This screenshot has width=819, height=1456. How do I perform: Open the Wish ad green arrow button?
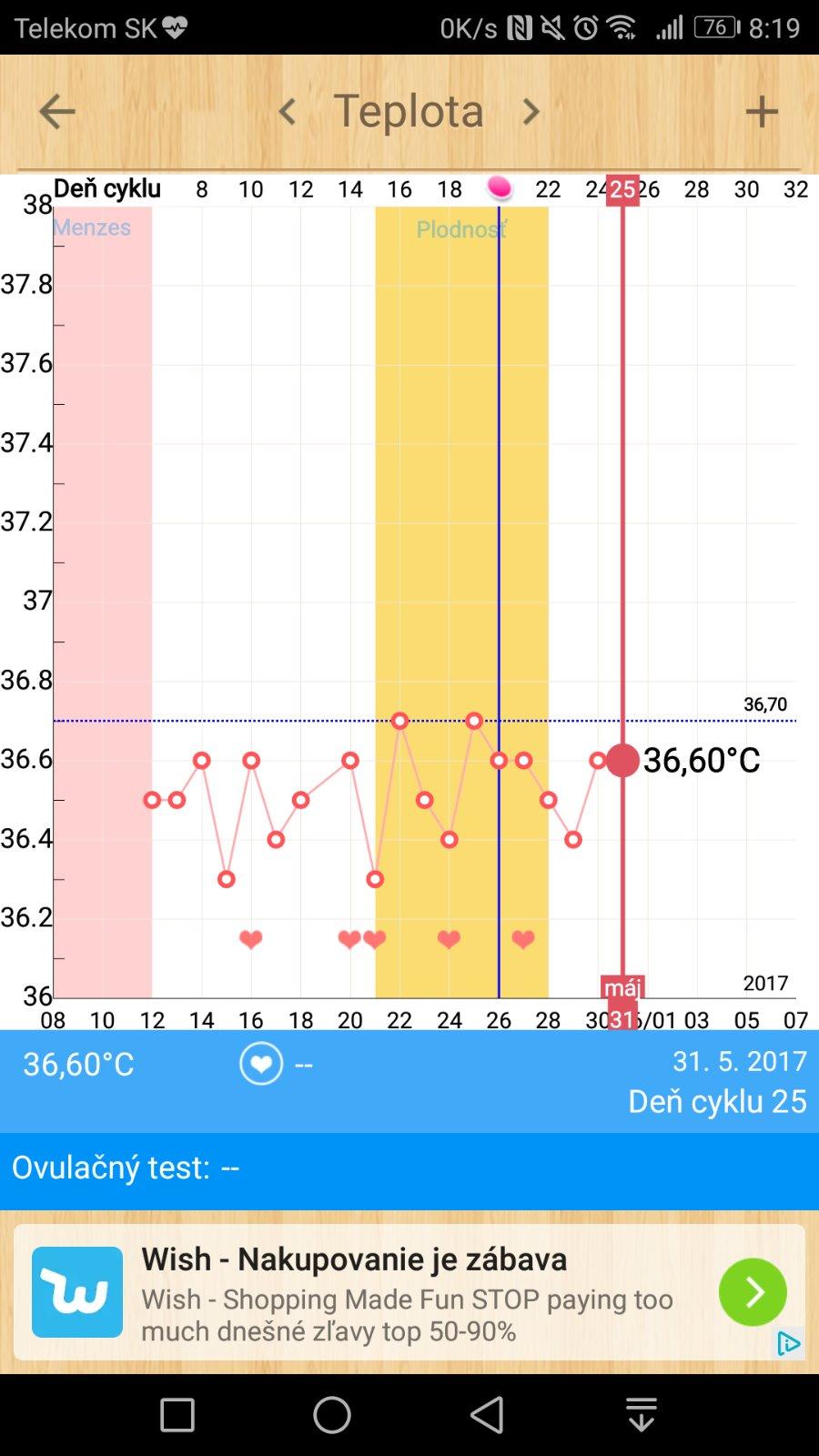point(753,1291)
